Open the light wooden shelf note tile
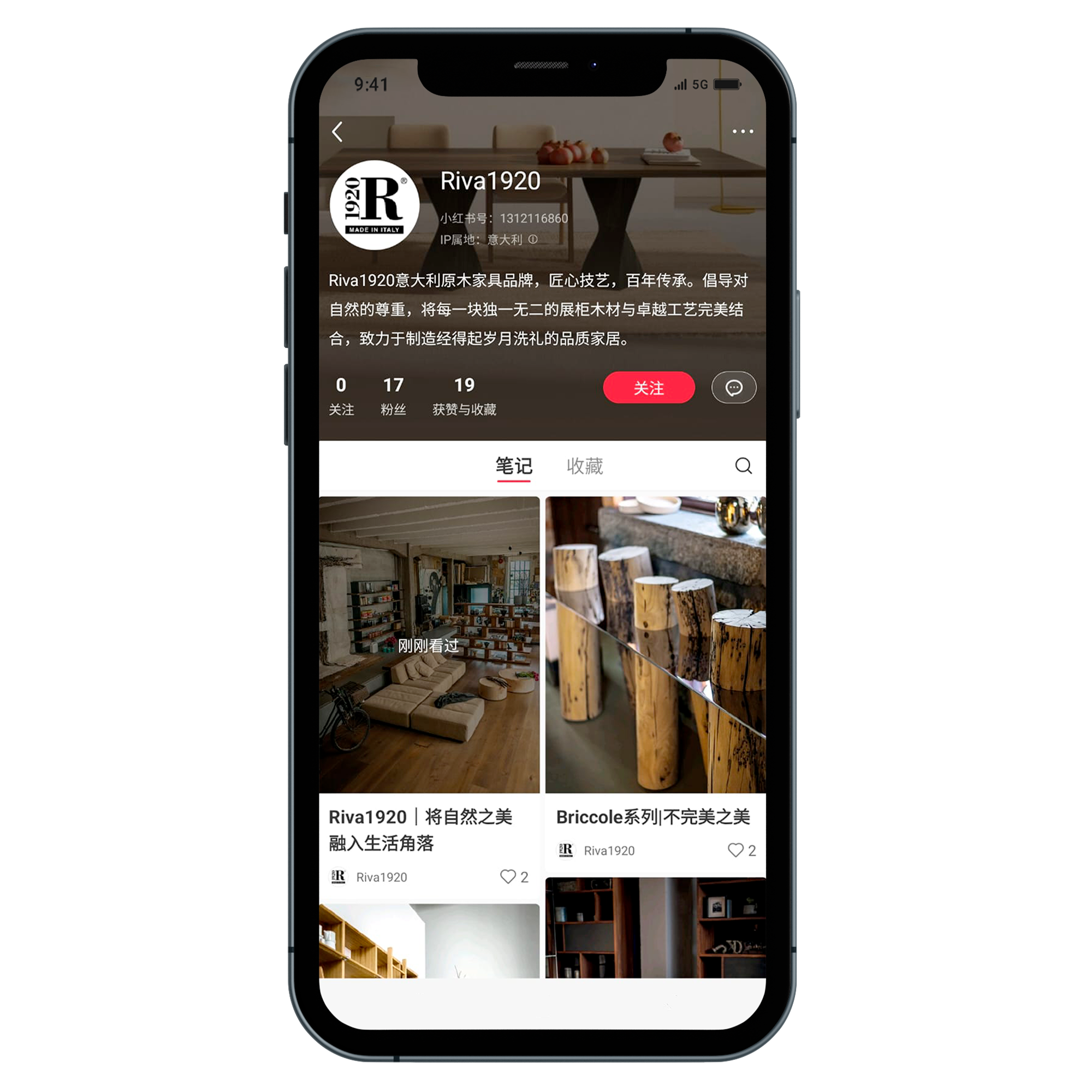This screenshot has height=1092, width=1092. click(x=429, y=941)
